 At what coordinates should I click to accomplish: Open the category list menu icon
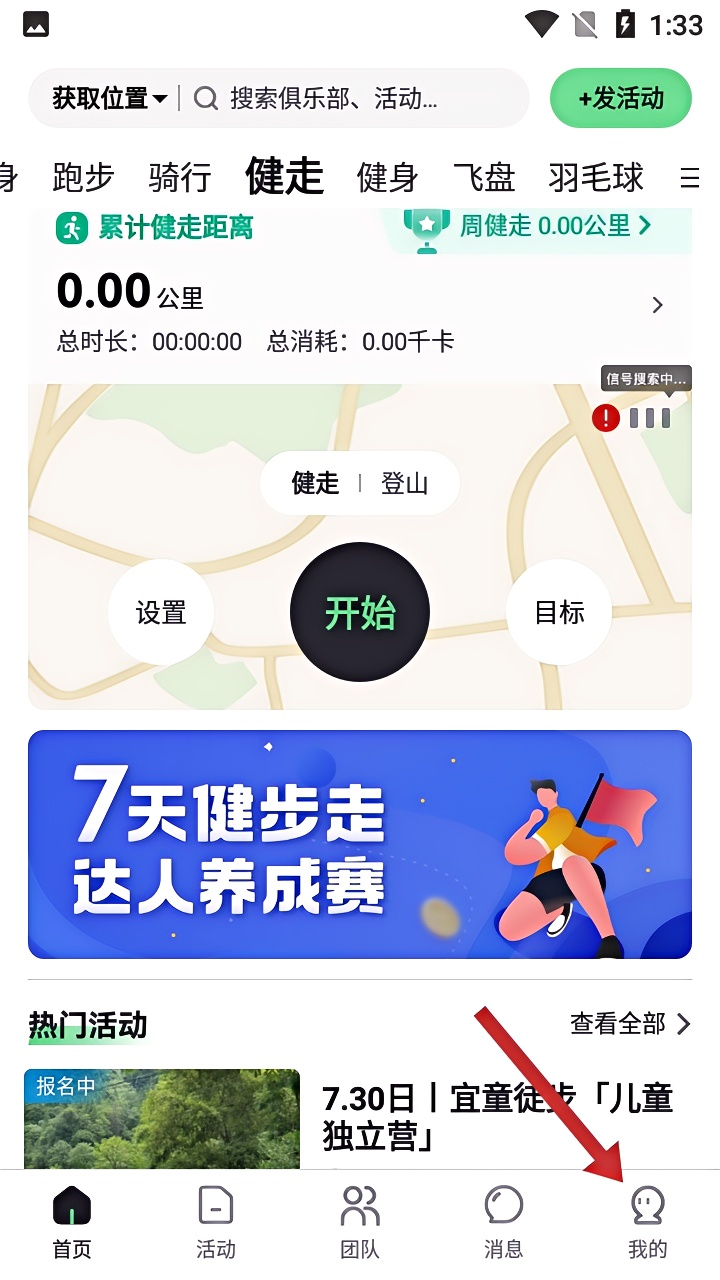pos(689,178)
